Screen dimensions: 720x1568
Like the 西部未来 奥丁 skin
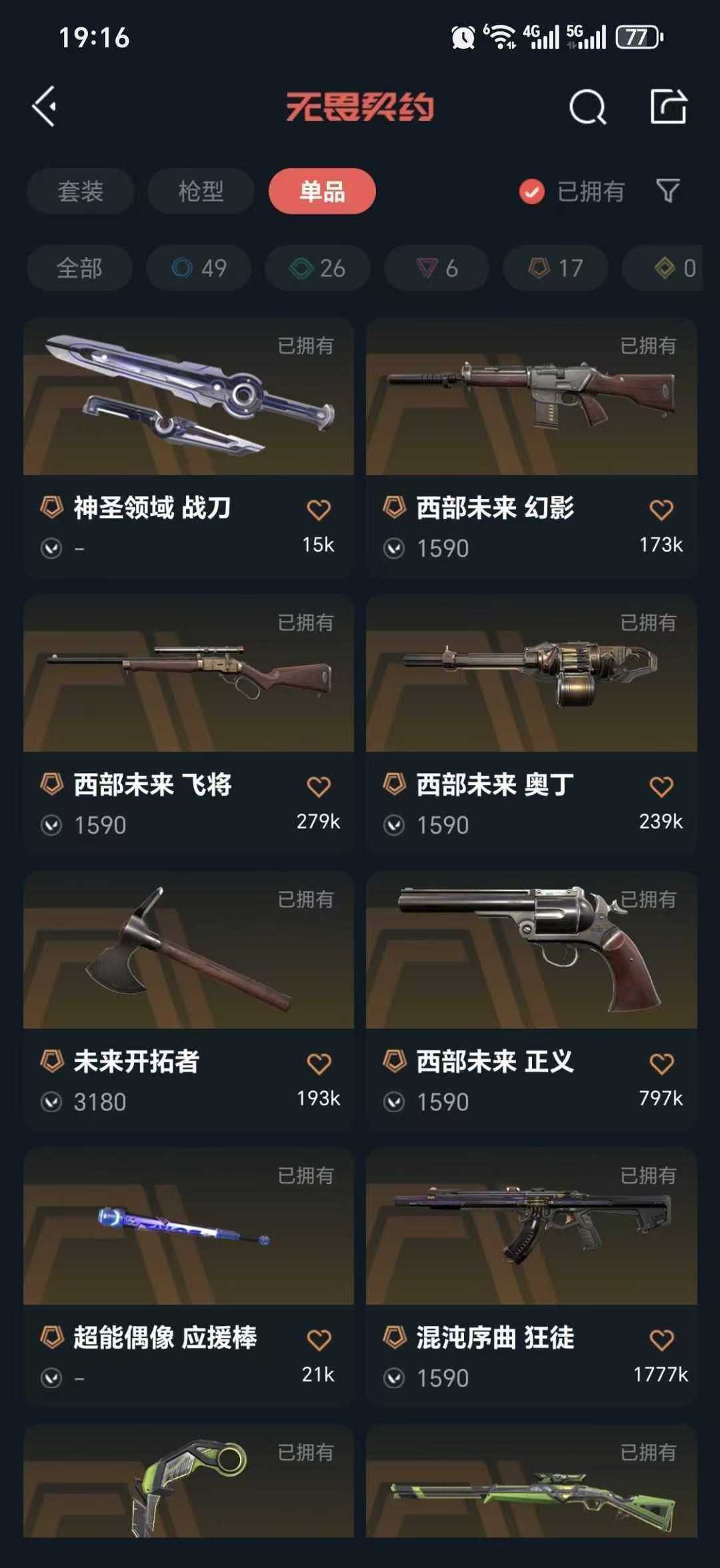661,787
